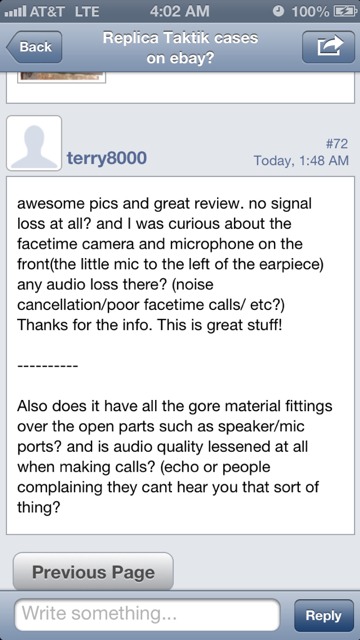Open terry8000's profile avatar
The width and height of the screenshot is (360, 640).
(34, 143)
